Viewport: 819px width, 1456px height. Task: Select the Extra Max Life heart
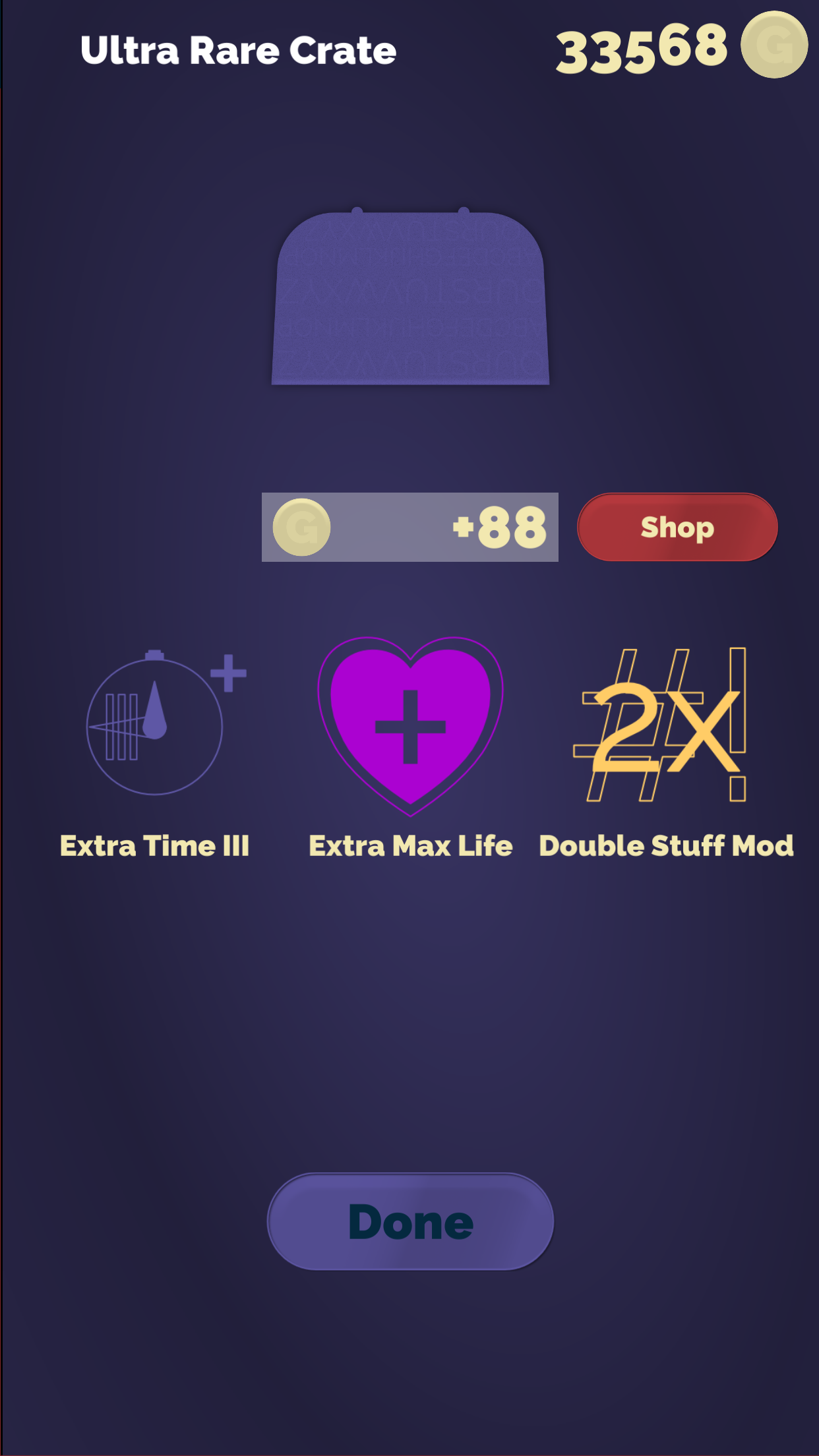(410, 726)
